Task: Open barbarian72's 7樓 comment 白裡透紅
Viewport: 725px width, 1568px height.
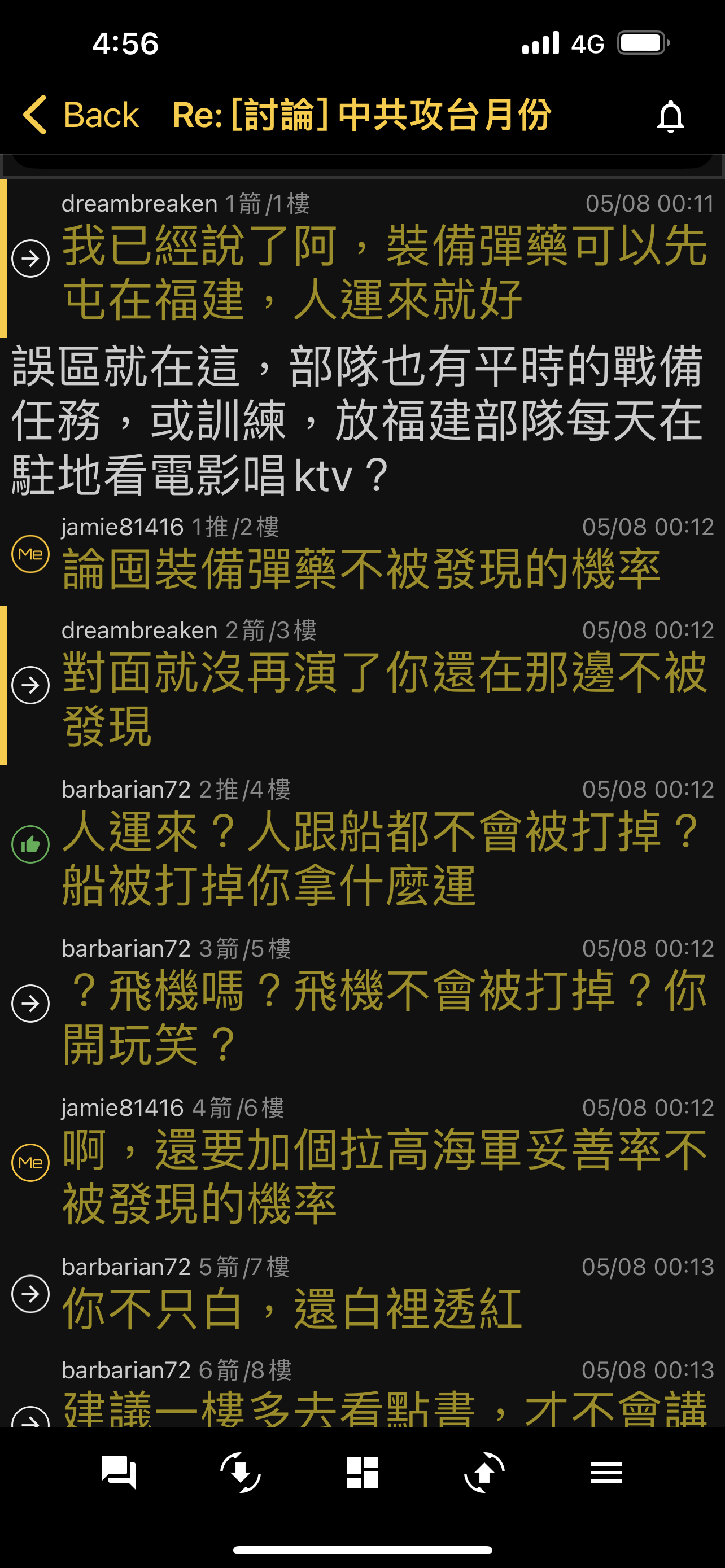Action: coord(362,1293)
